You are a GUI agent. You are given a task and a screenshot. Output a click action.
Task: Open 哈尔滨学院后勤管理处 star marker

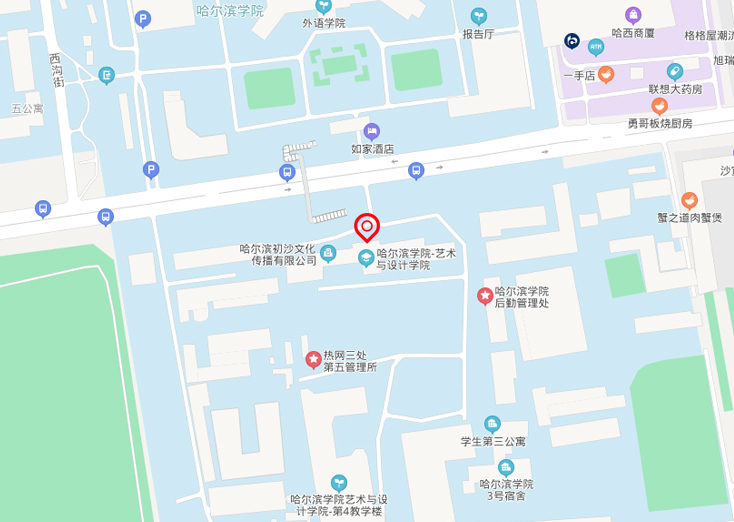[484, 295]
